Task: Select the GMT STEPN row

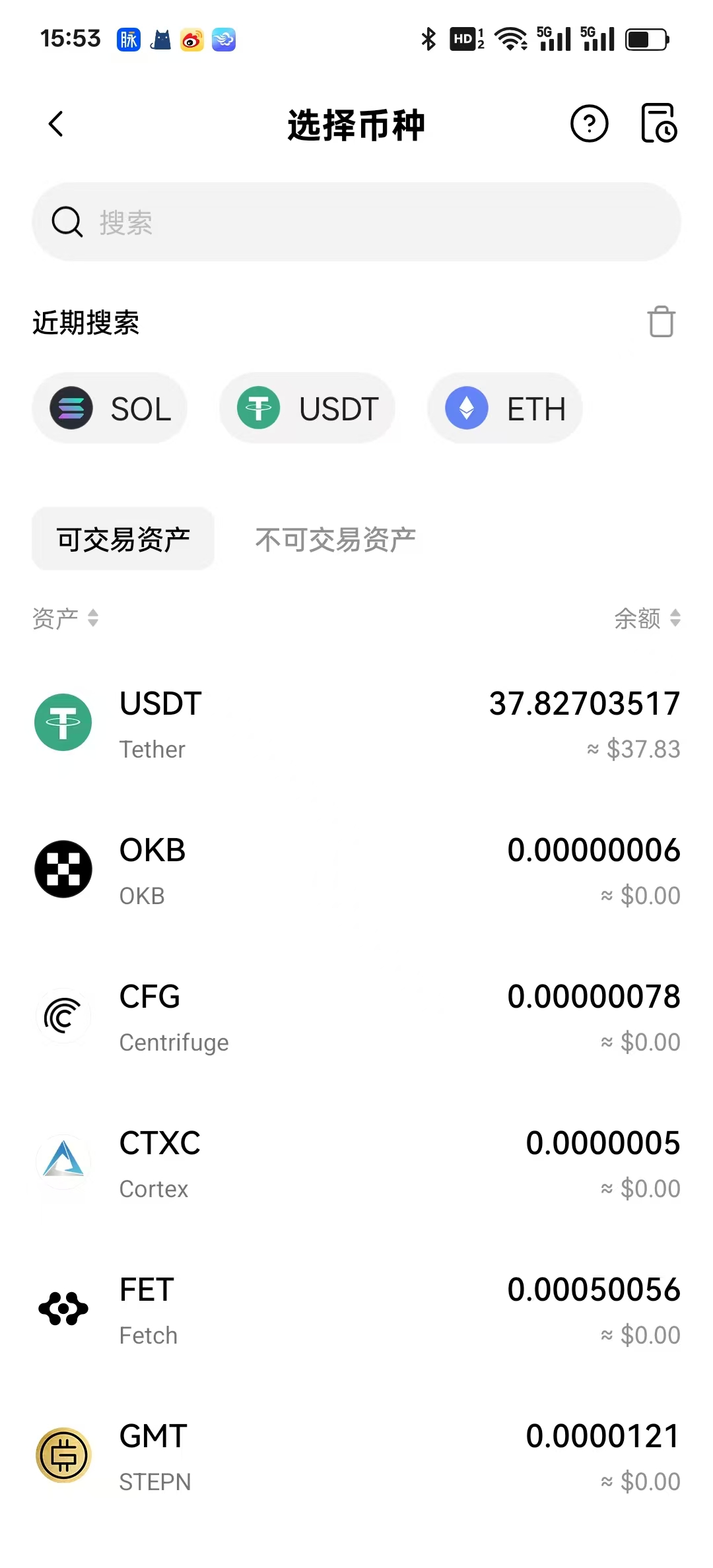Action: coord(356,1456)
